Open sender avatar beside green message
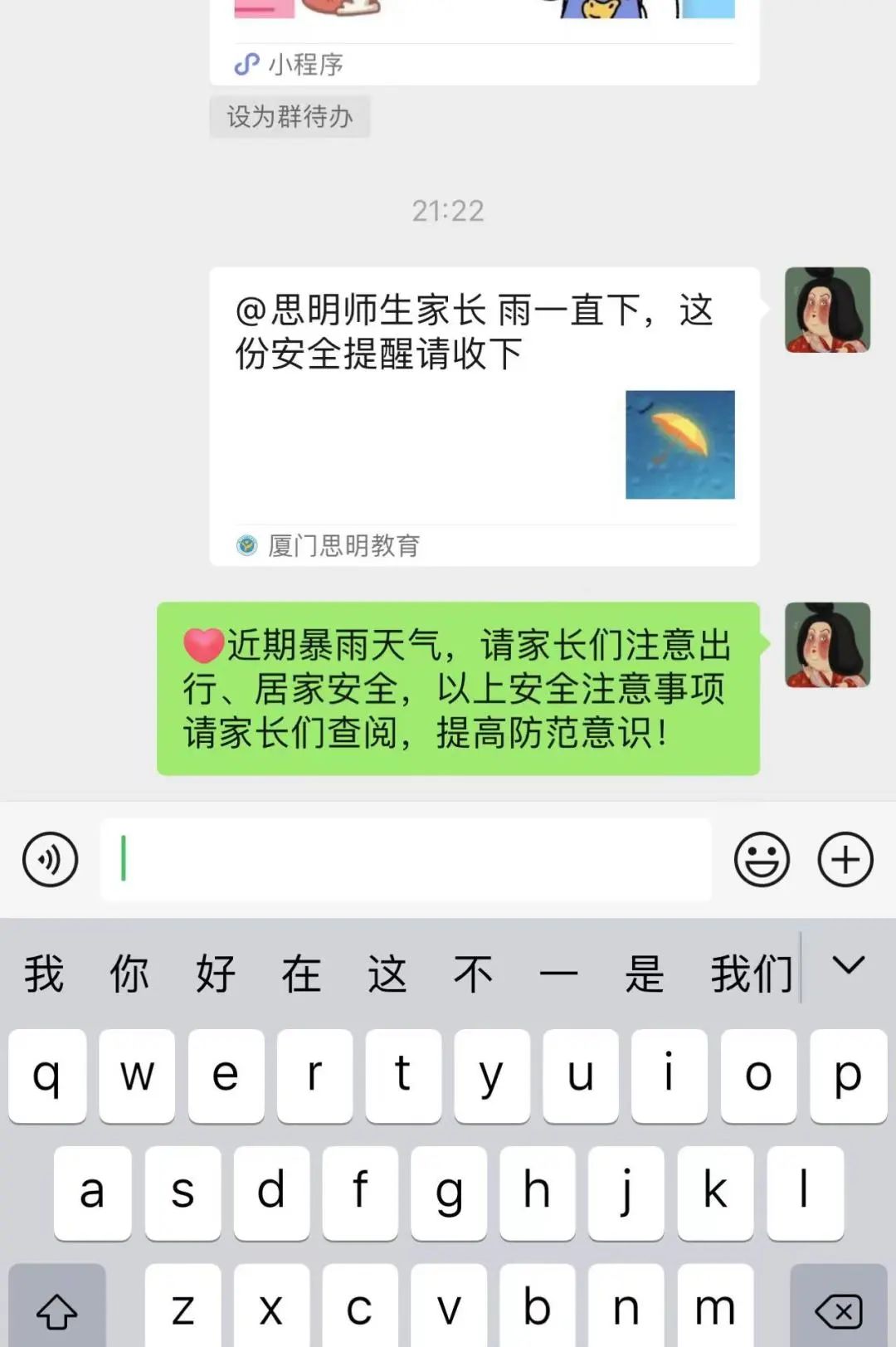 (x=827, y=645)
